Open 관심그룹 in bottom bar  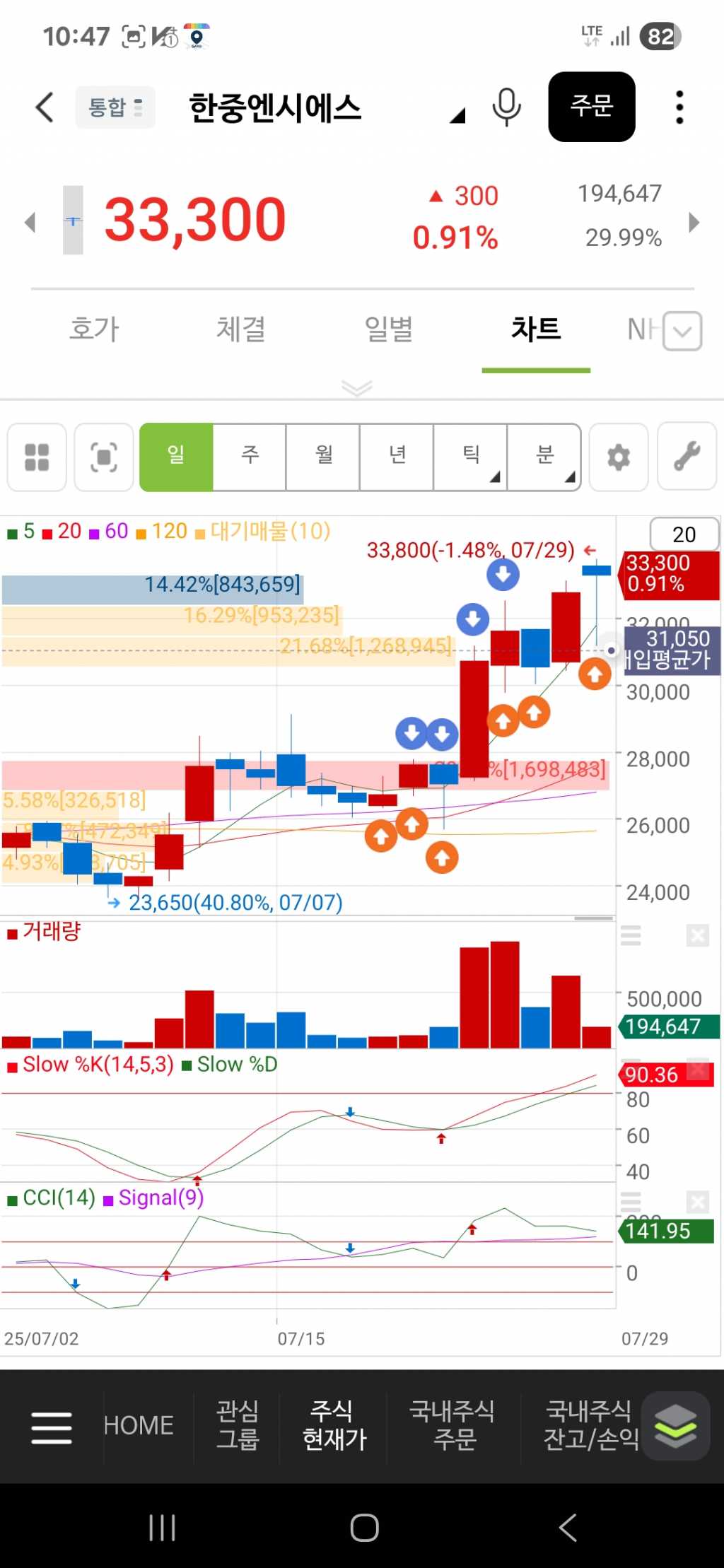point(238,1425)
